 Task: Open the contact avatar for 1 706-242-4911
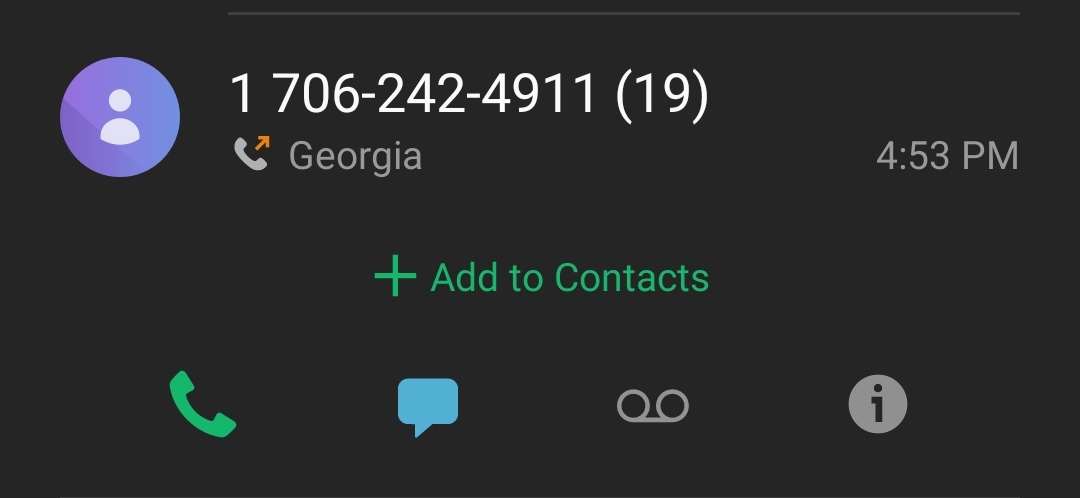click(120, 117)
